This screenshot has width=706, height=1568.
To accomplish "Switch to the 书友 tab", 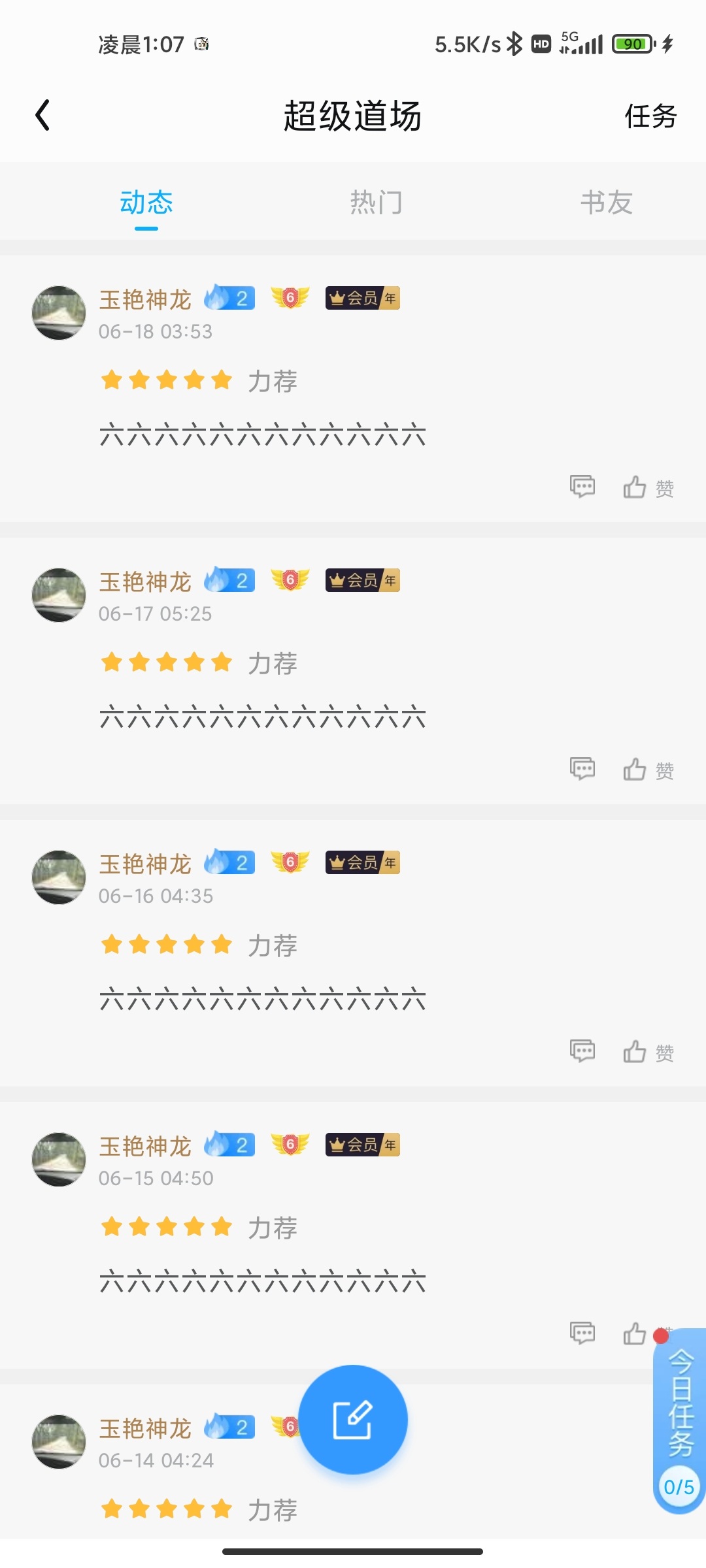I will tap(607, 203).
